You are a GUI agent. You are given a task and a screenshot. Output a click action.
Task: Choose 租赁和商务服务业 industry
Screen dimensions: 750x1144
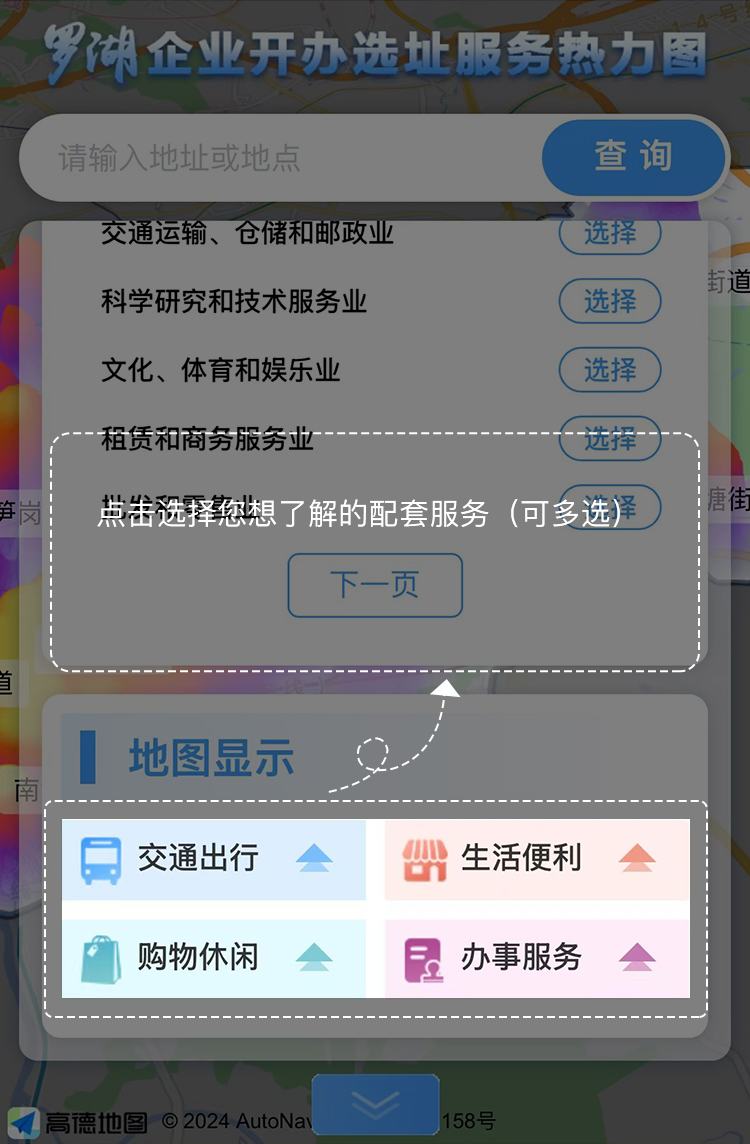tap(610, 438)
